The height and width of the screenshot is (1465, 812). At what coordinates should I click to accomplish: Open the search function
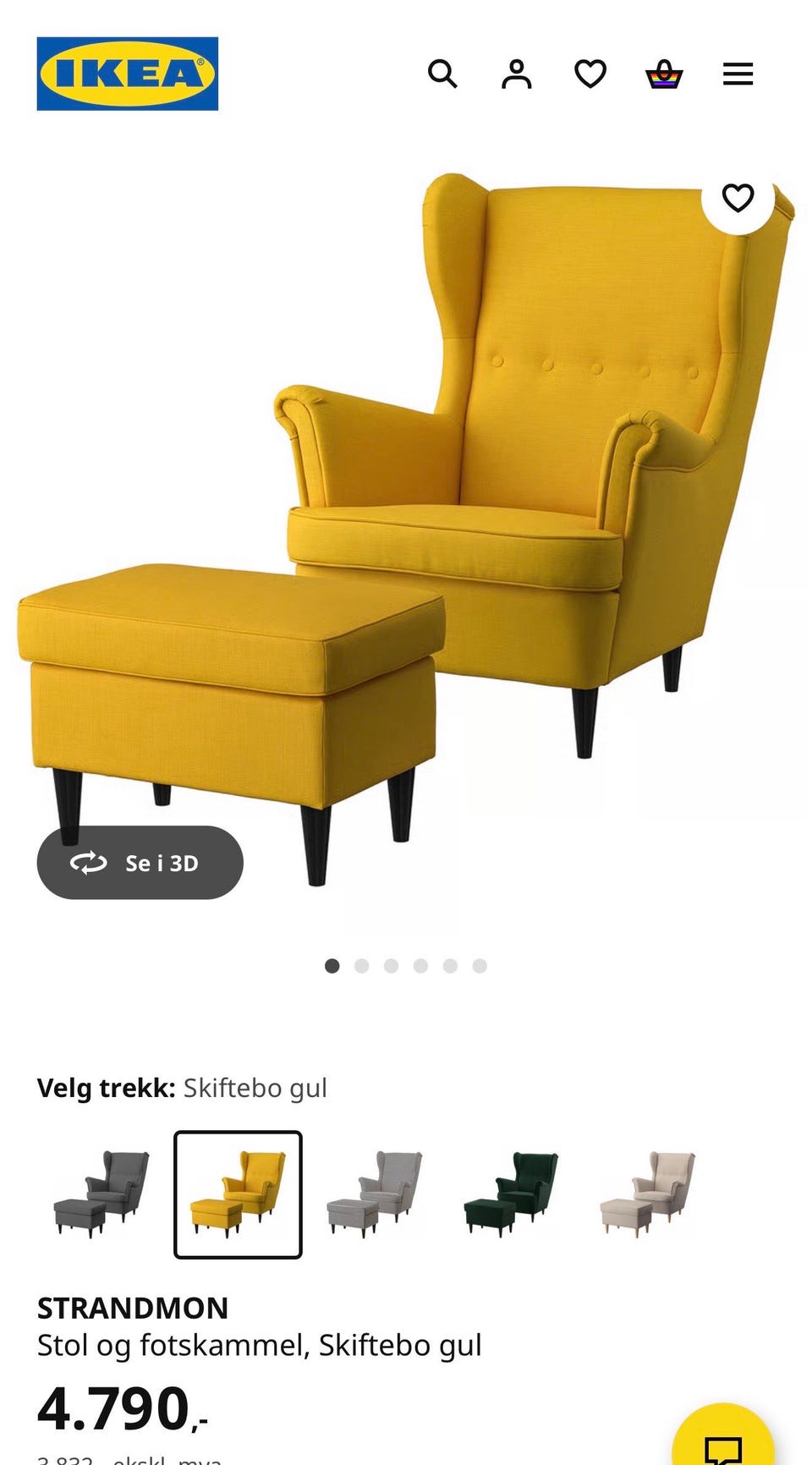(443, 74)
